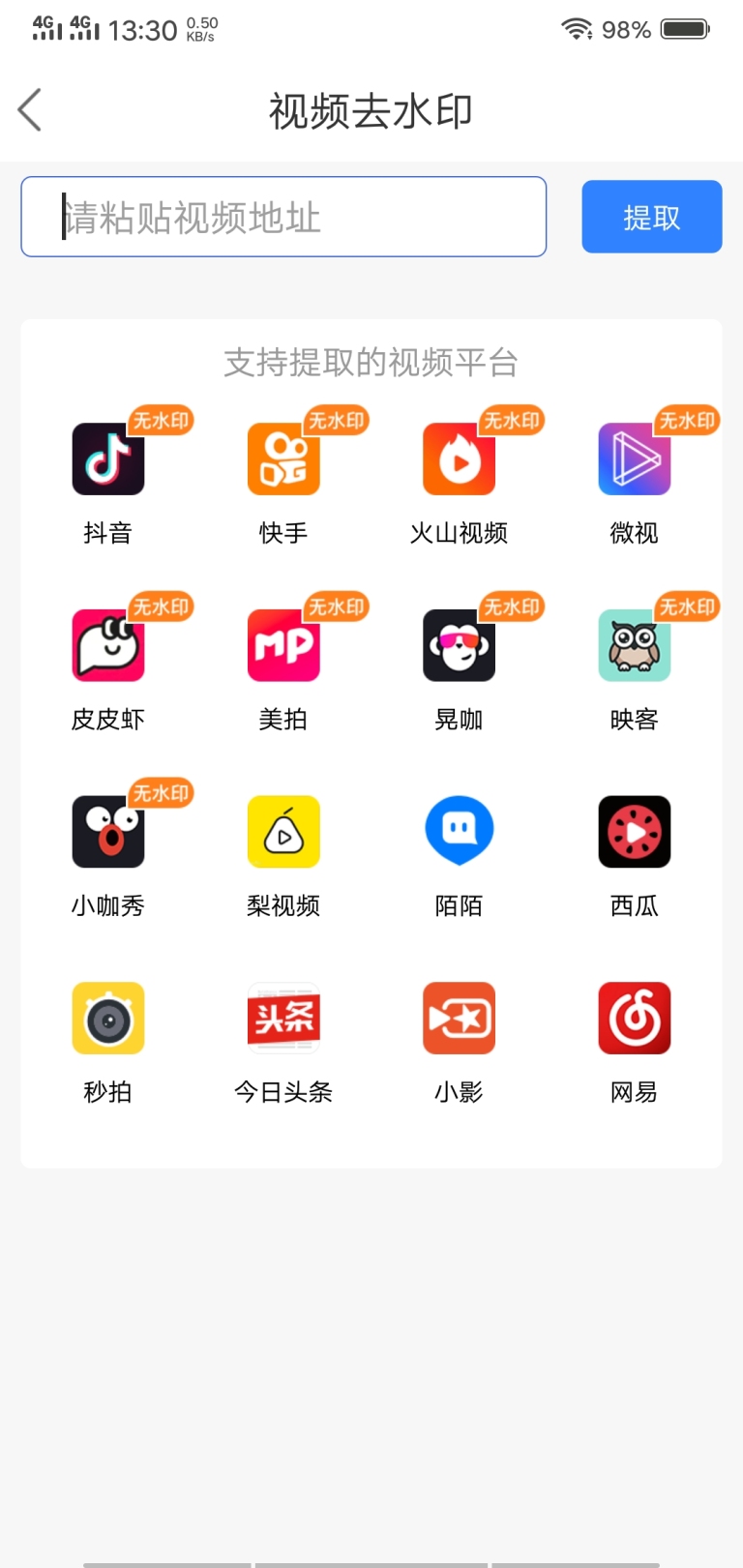Choose the 西瓜 platform icon
This screenshot has width=743, height=1568.
tap(635, 832)
